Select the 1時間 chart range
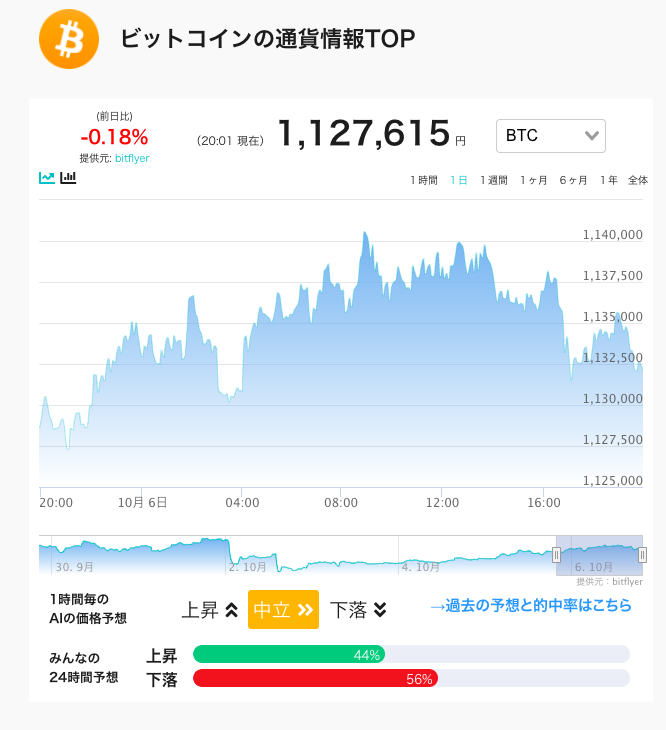 (424, 180)
